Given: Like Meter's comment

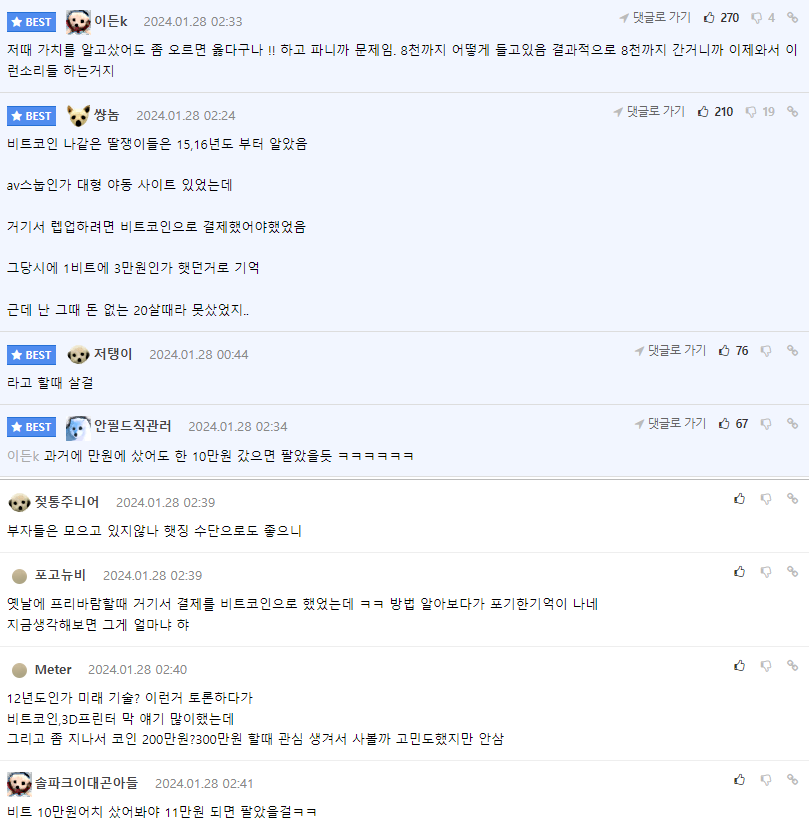Looking at the screenshot, I should click(739, 665).
